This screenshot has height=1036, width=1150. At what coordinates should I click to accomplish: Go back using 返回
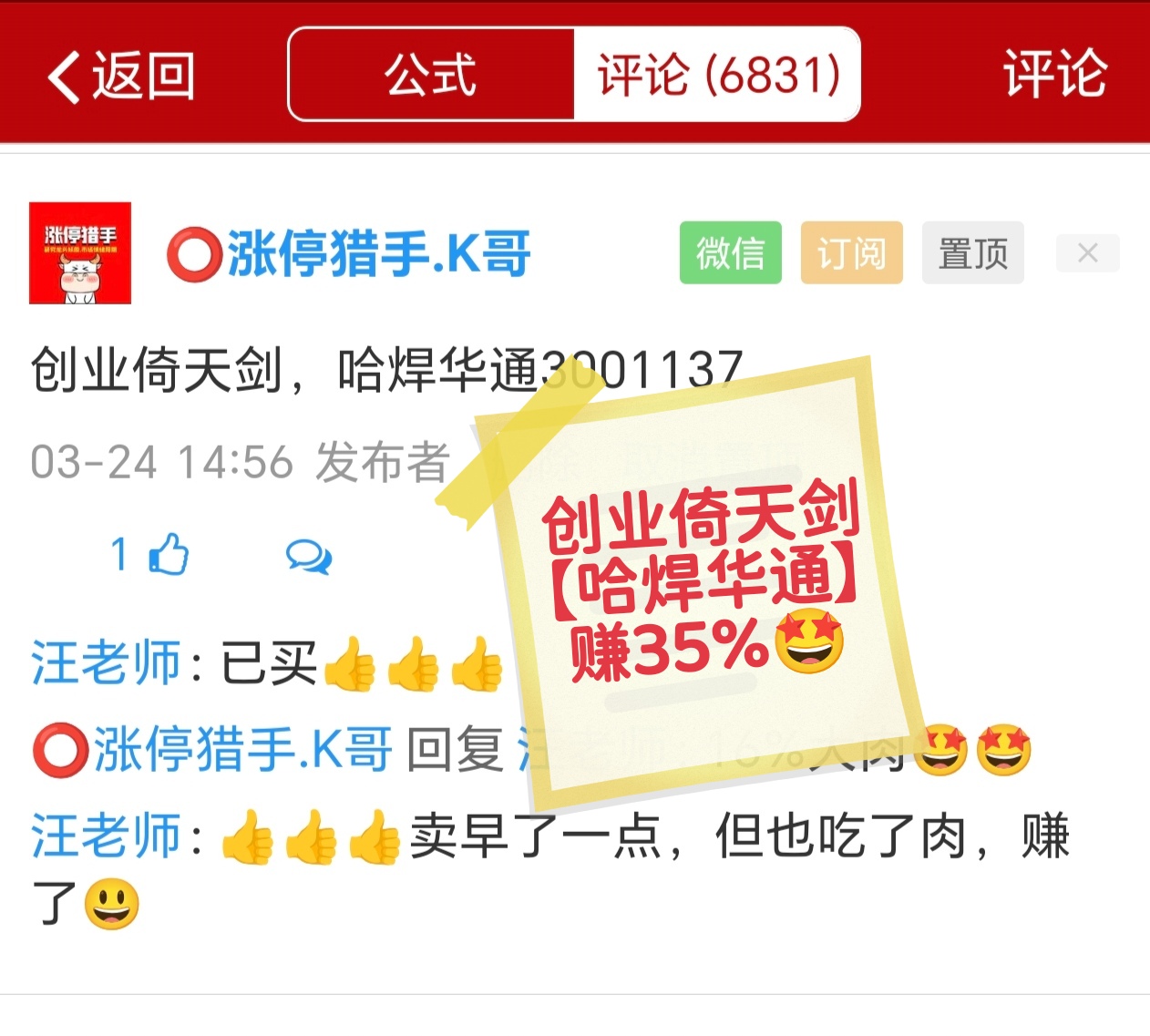121,76
